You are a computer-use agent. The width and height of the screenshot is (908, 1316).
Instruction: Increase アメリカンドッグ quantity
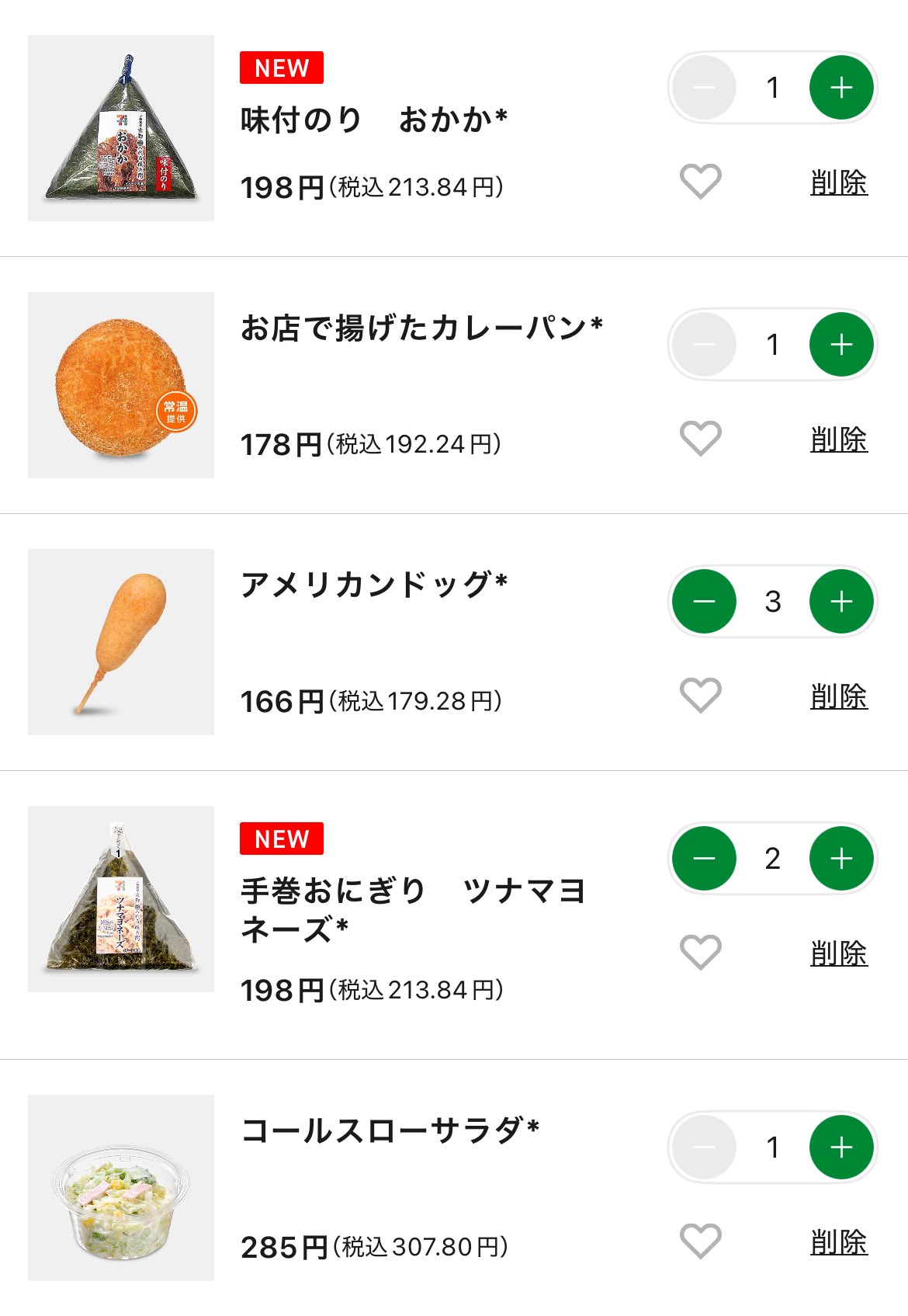click(x=841, y=602)
